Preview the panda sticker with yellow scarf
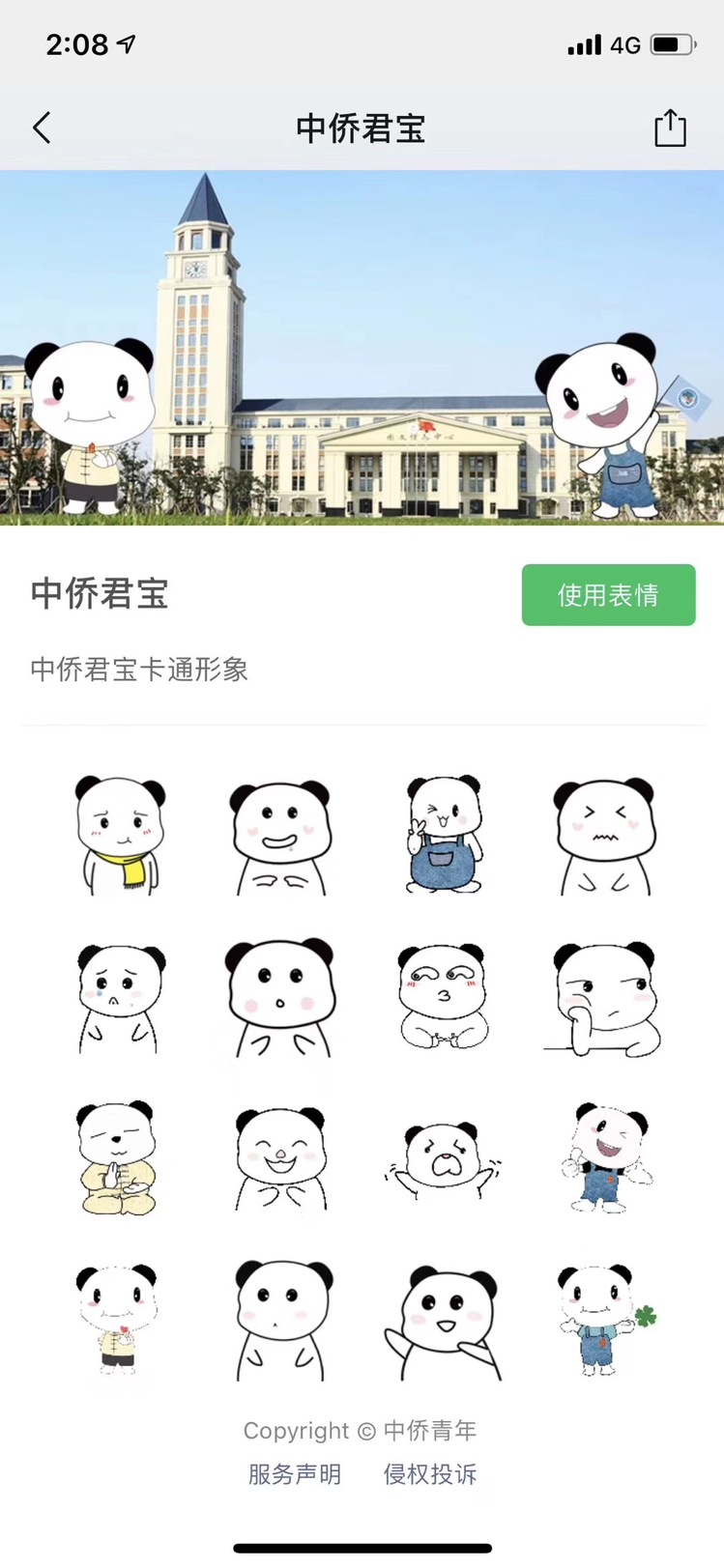Viewport: 724px width, 1568px height. point(120,835)
